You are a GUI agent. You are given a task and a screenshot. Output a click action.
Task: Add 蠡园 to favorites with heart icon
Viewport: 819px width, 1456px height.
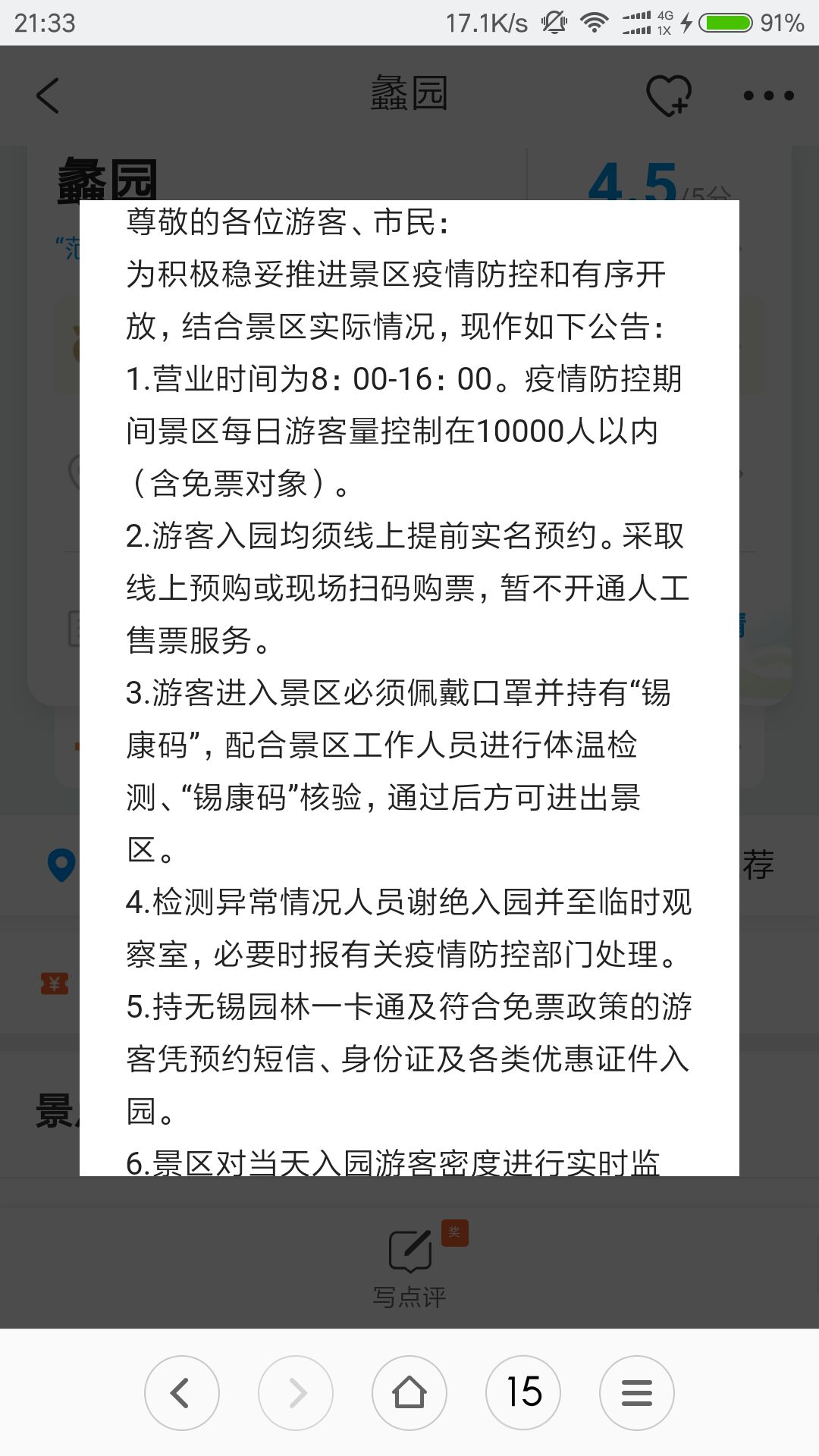[668, 96]
